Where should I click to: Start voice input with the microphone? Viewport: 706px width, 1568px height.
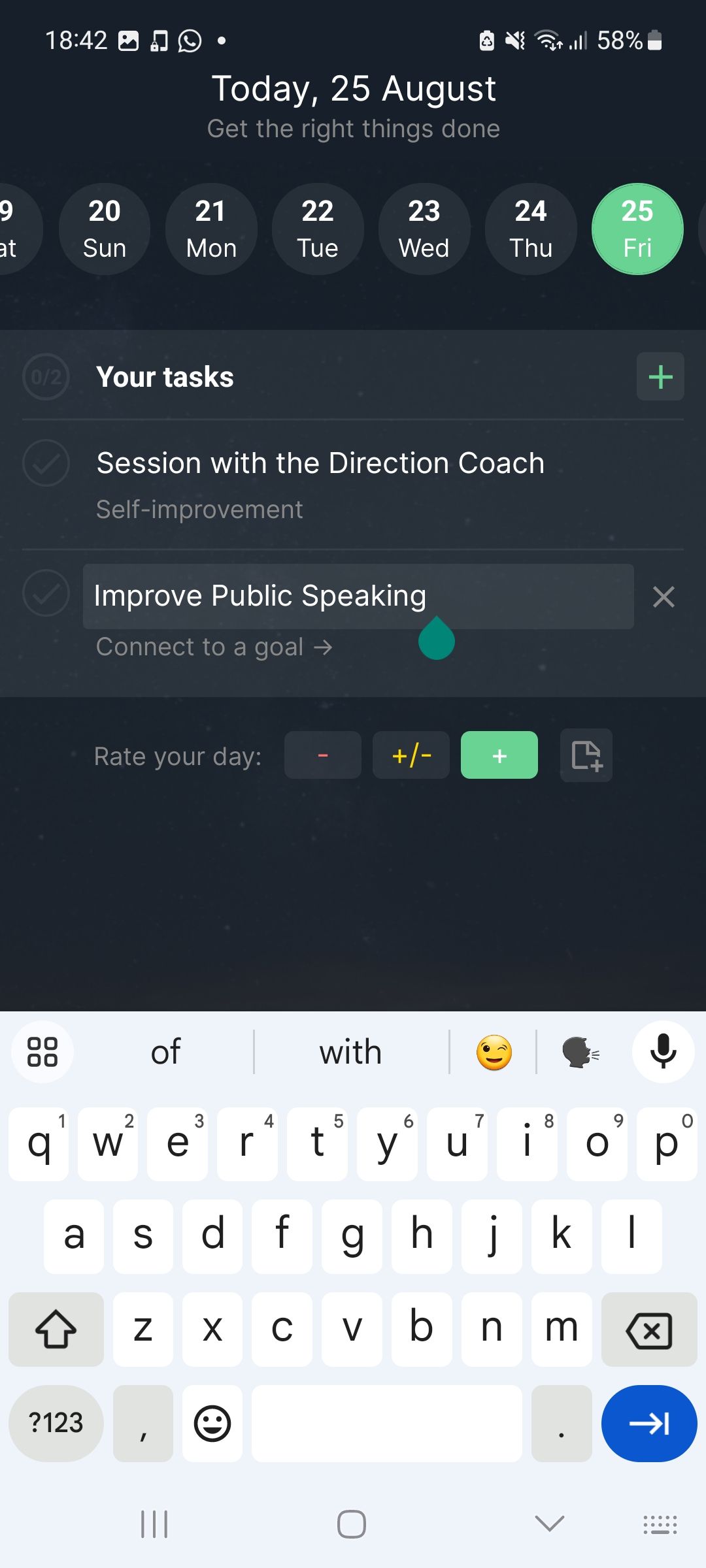[x=663, y=1052]
